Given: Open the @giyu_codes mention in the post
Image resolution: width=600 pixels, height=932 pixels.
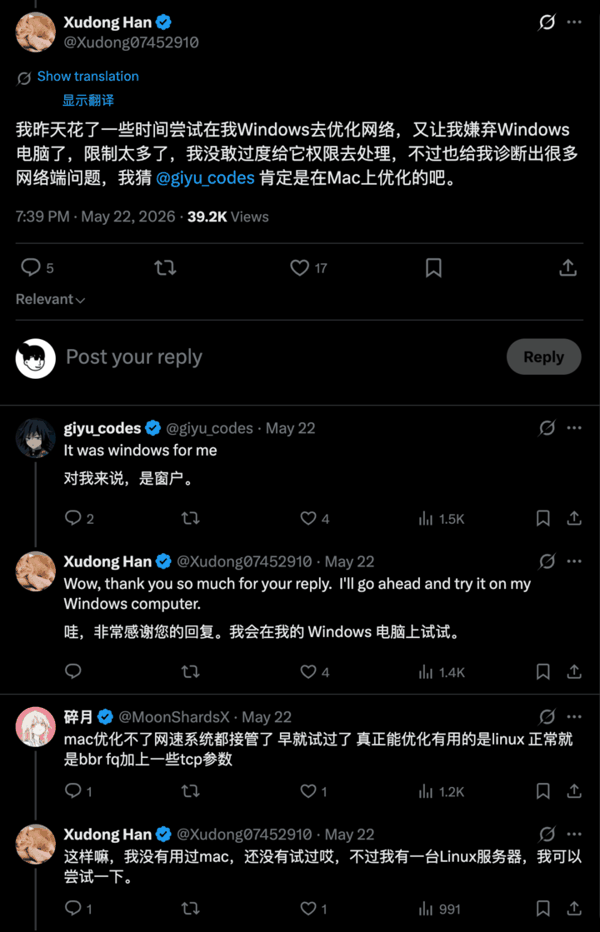Looking at the screenshot, I should tap(205, 178).
